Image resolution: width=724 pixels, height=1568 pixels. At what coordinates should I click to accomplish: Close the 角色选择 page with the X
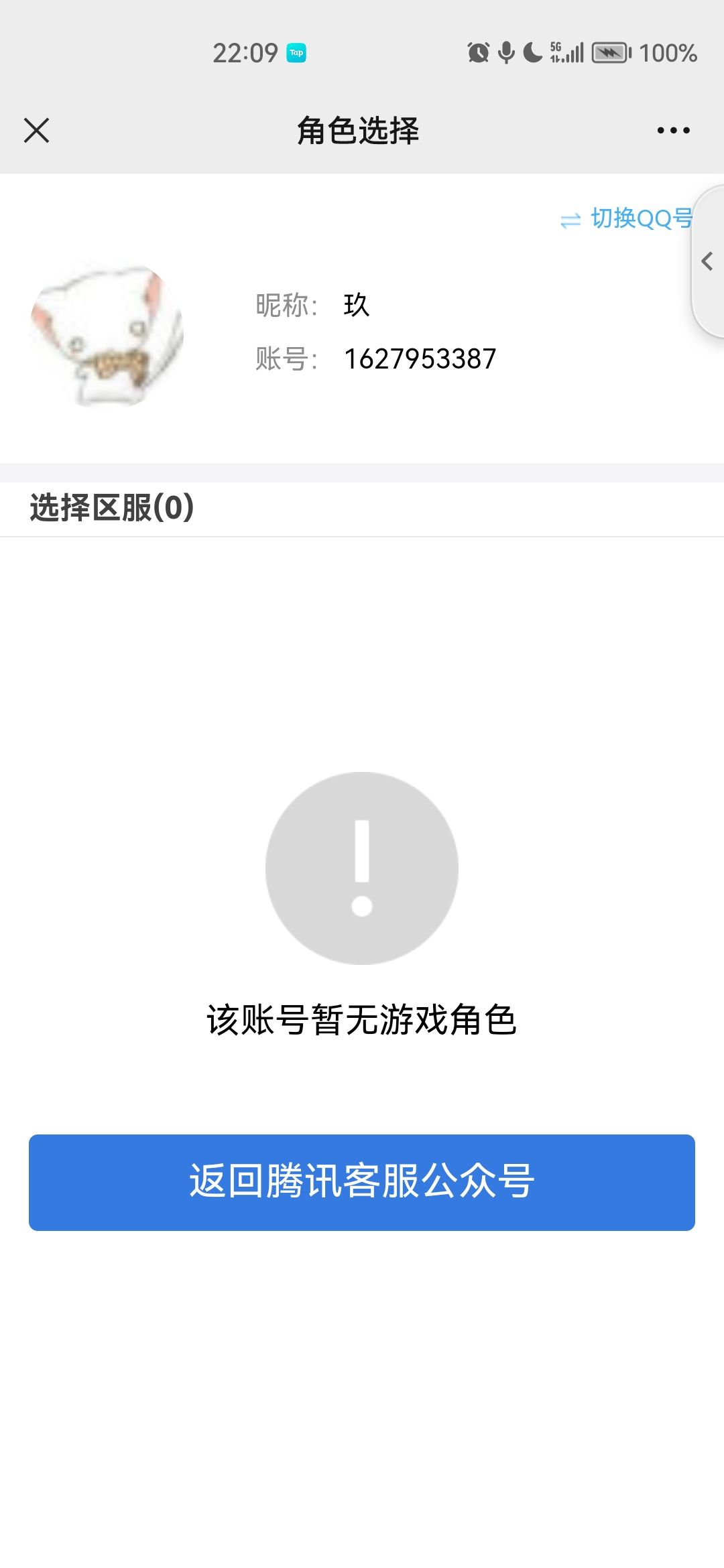[x=37, y=129]
